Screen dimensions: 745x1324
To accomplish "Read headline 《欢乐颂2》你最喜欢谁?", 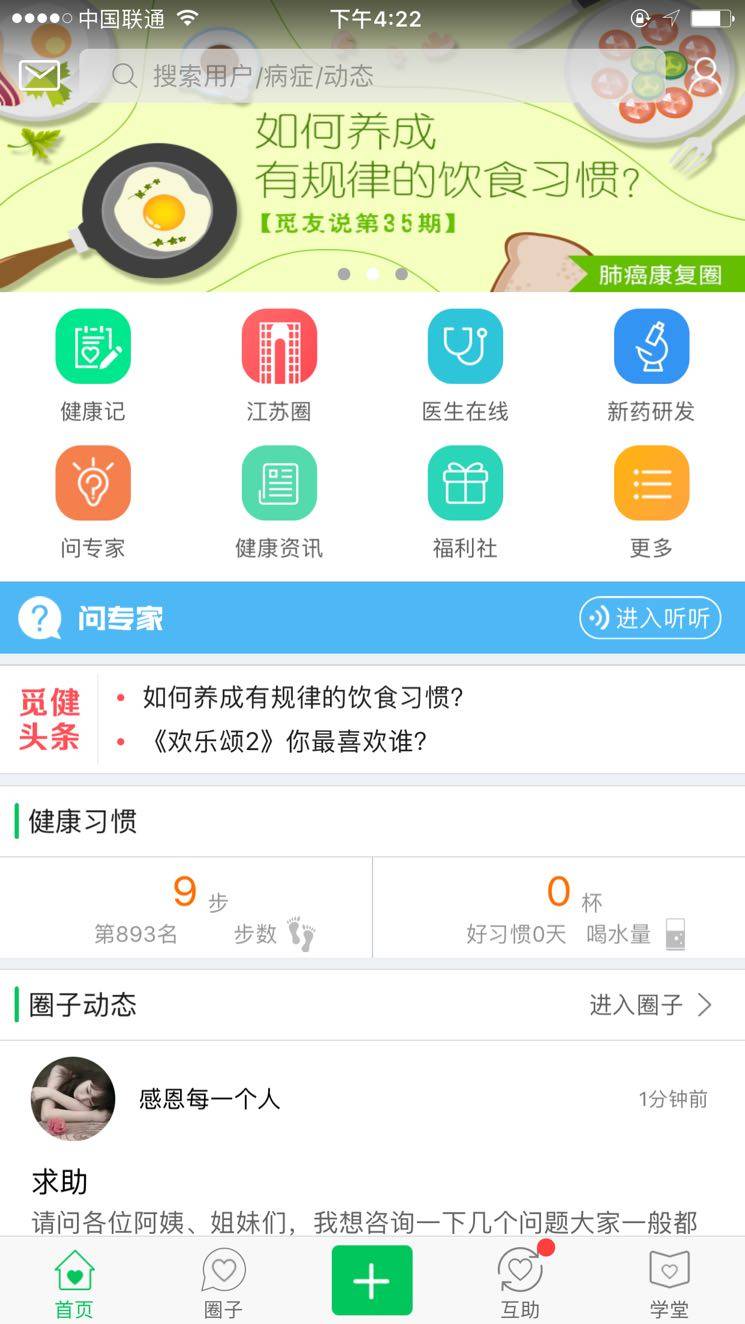I will (x=286, y=741).
